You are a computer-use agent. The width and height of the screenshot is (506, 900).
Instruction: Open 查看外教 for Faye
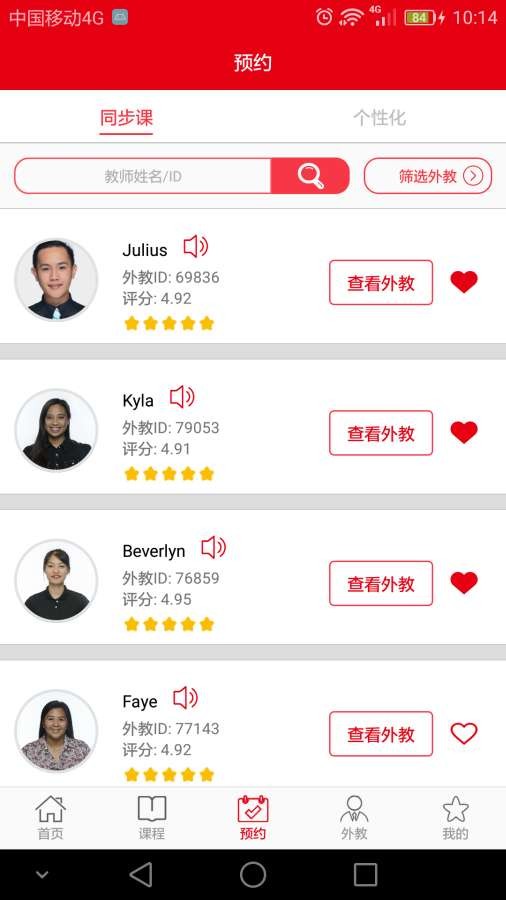click(381, 734)
